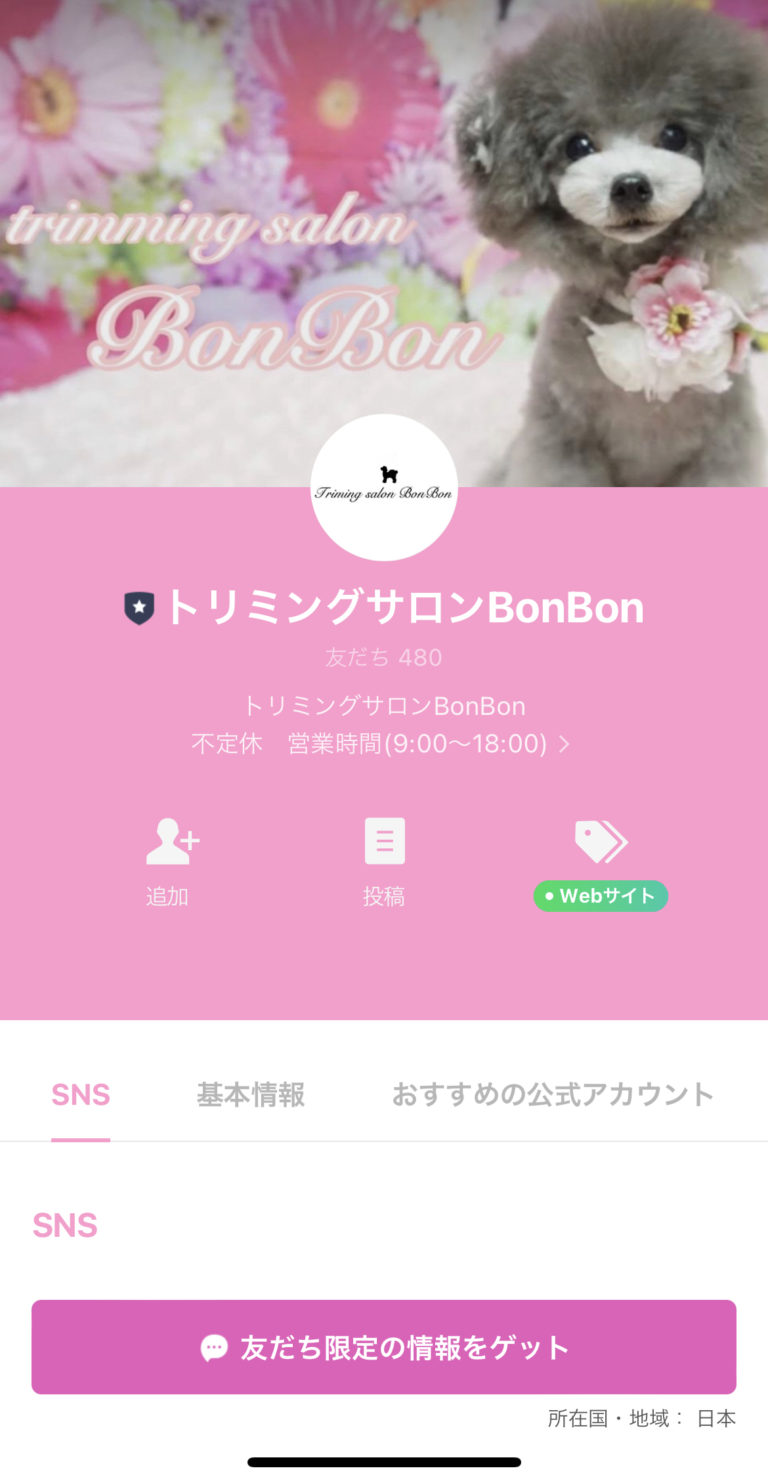Click the shield verified-account badge
Viewport: 768px width, 1483px height.
(x=140, y=606)
